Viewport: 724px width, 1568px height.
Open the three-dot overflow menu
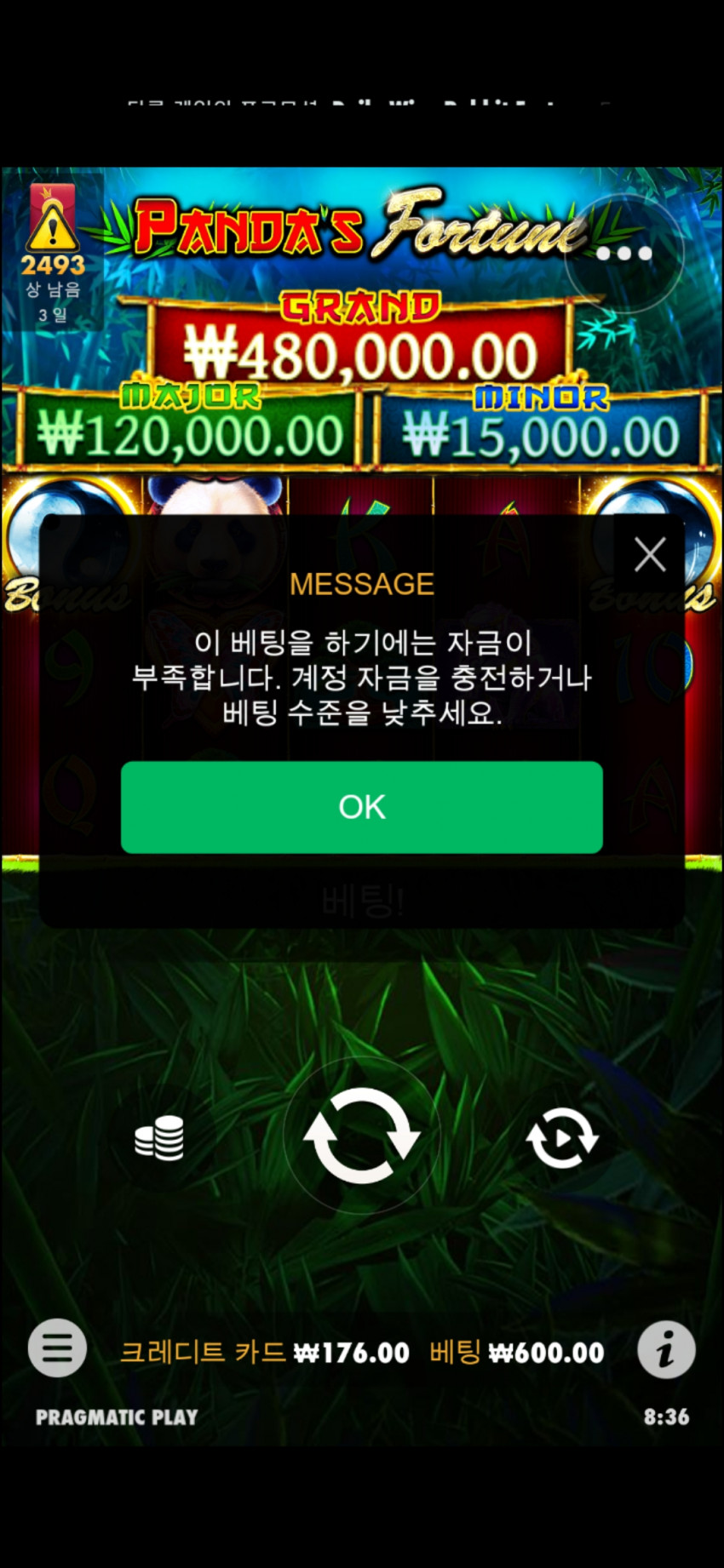(624, 253)
